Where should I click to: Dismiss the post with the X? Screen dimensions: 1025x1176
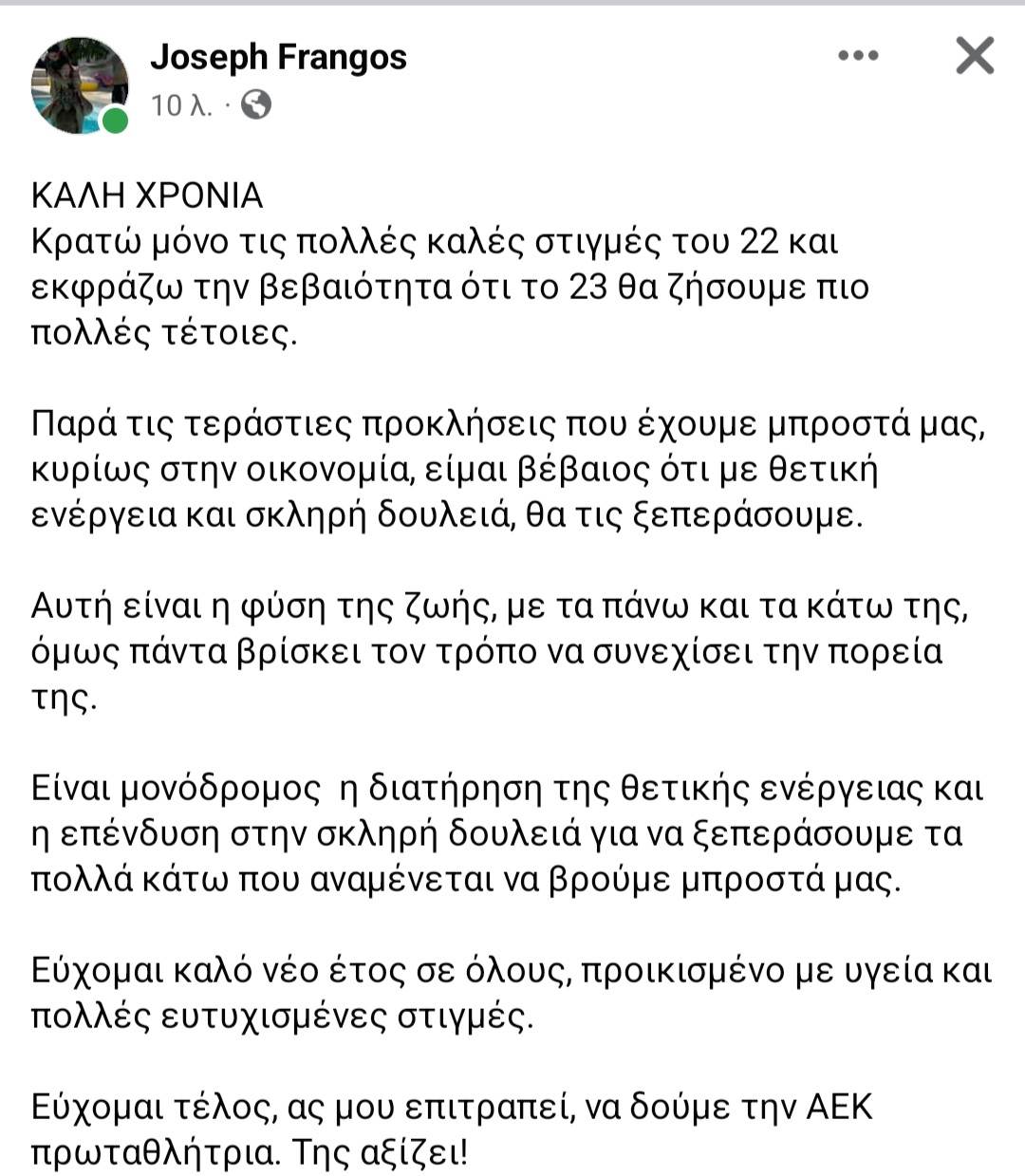coord(974,56)
